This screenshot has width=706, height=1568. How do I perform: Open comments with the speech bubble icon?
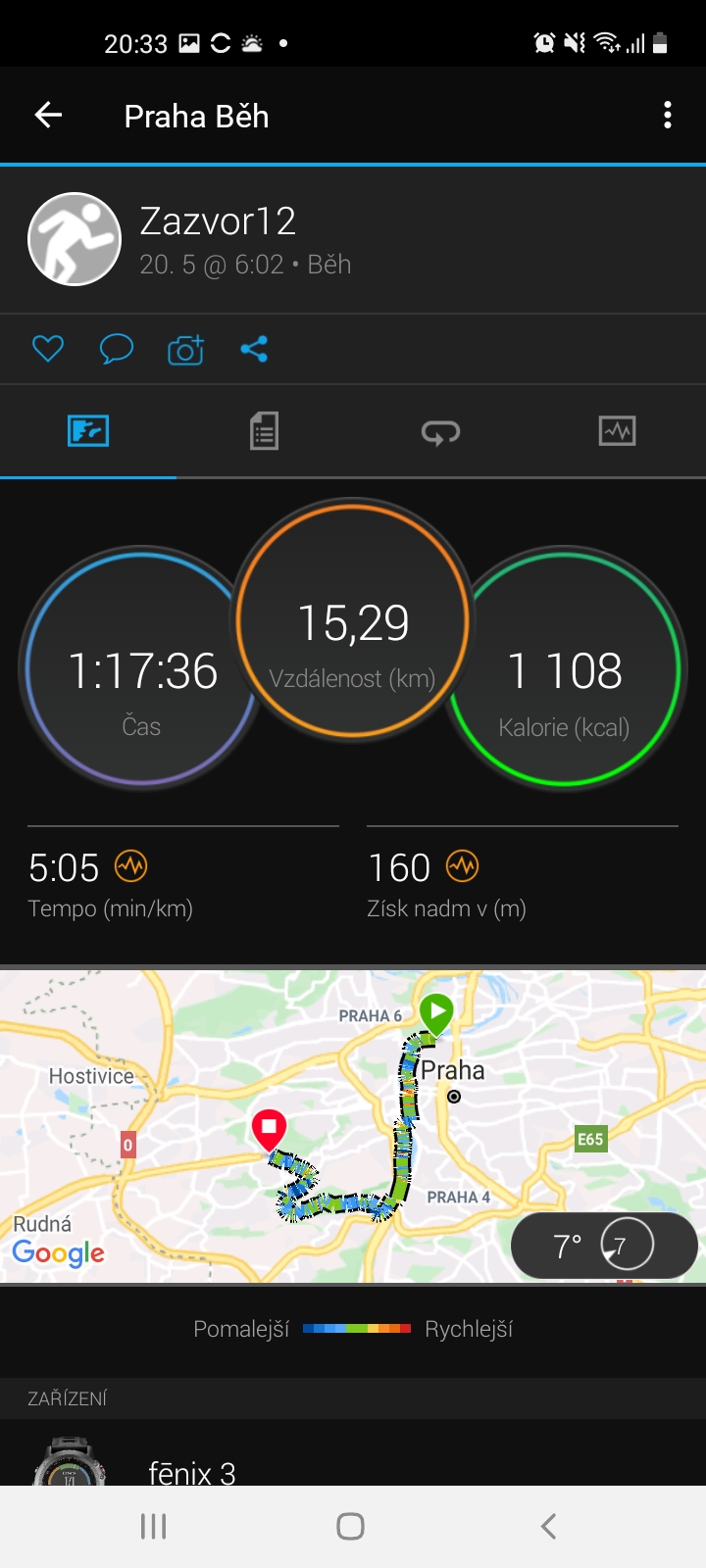[x=117, y=349]
